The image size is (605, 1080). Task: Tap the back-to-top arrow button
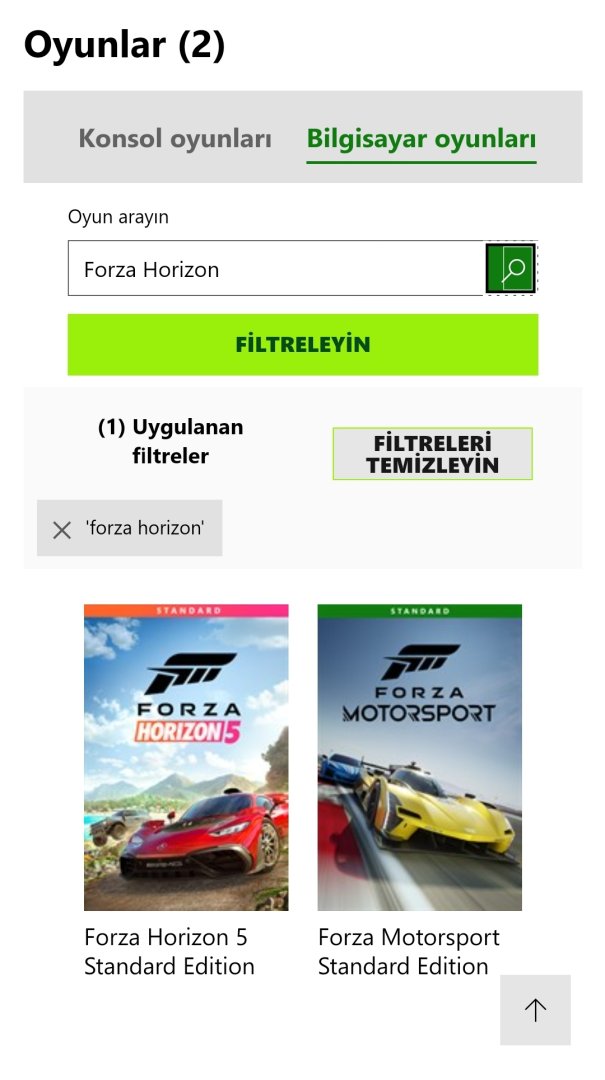(x=535, y=1010)
